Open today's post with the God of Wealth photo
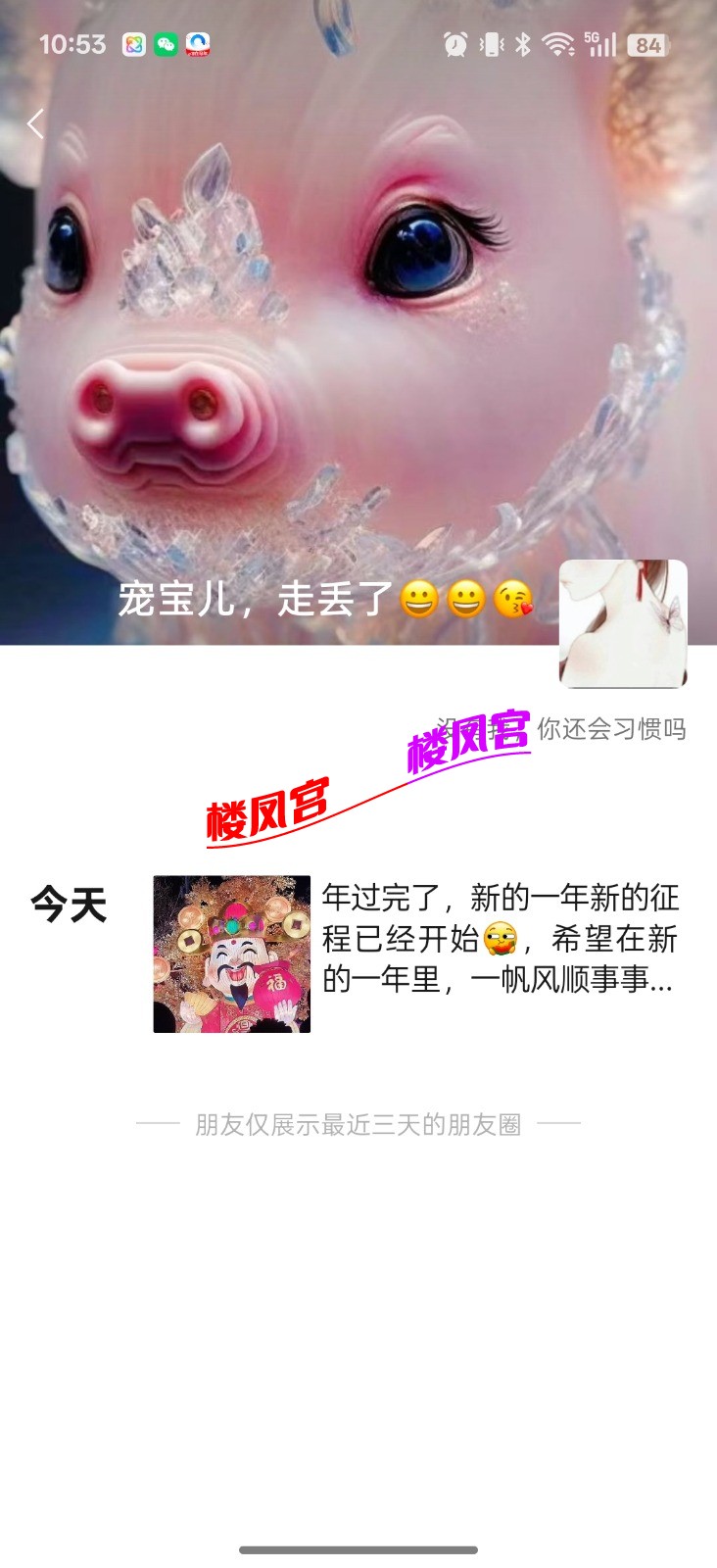This screenshot has height=1568, width=717. (x=232, y=954)
